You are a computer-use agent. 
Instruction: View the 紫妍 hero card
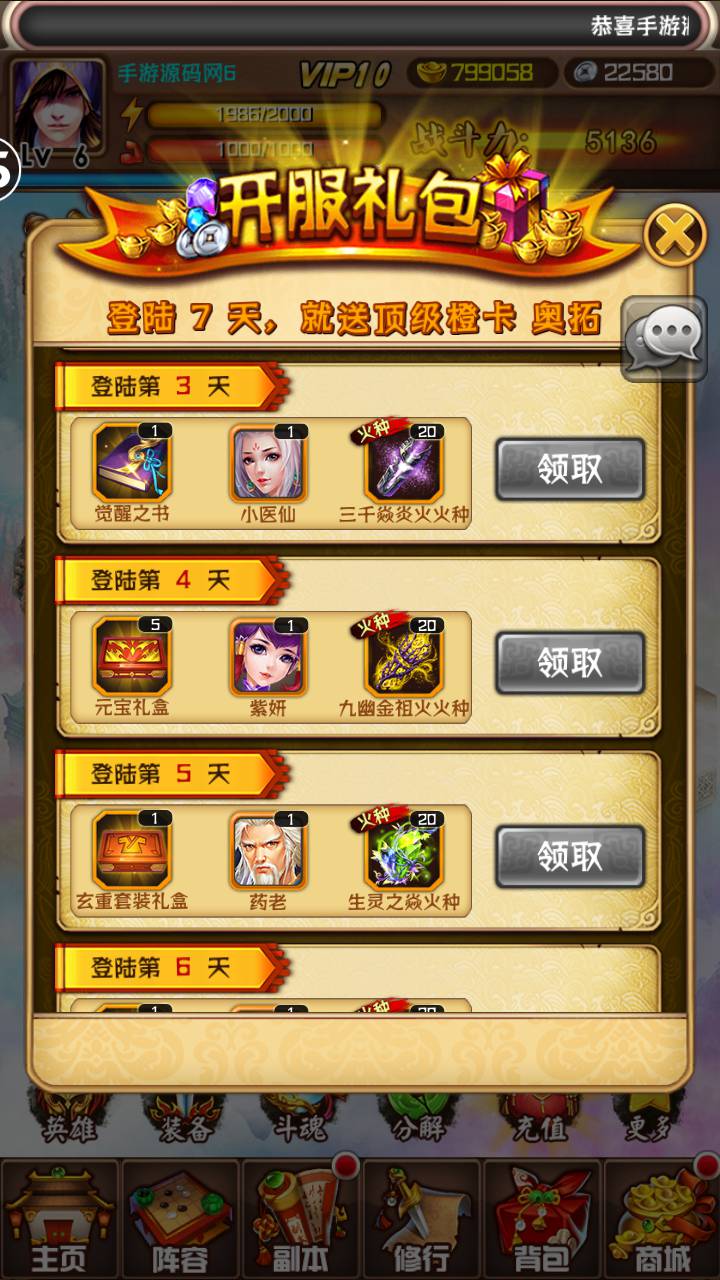click(x=268, y=657)
